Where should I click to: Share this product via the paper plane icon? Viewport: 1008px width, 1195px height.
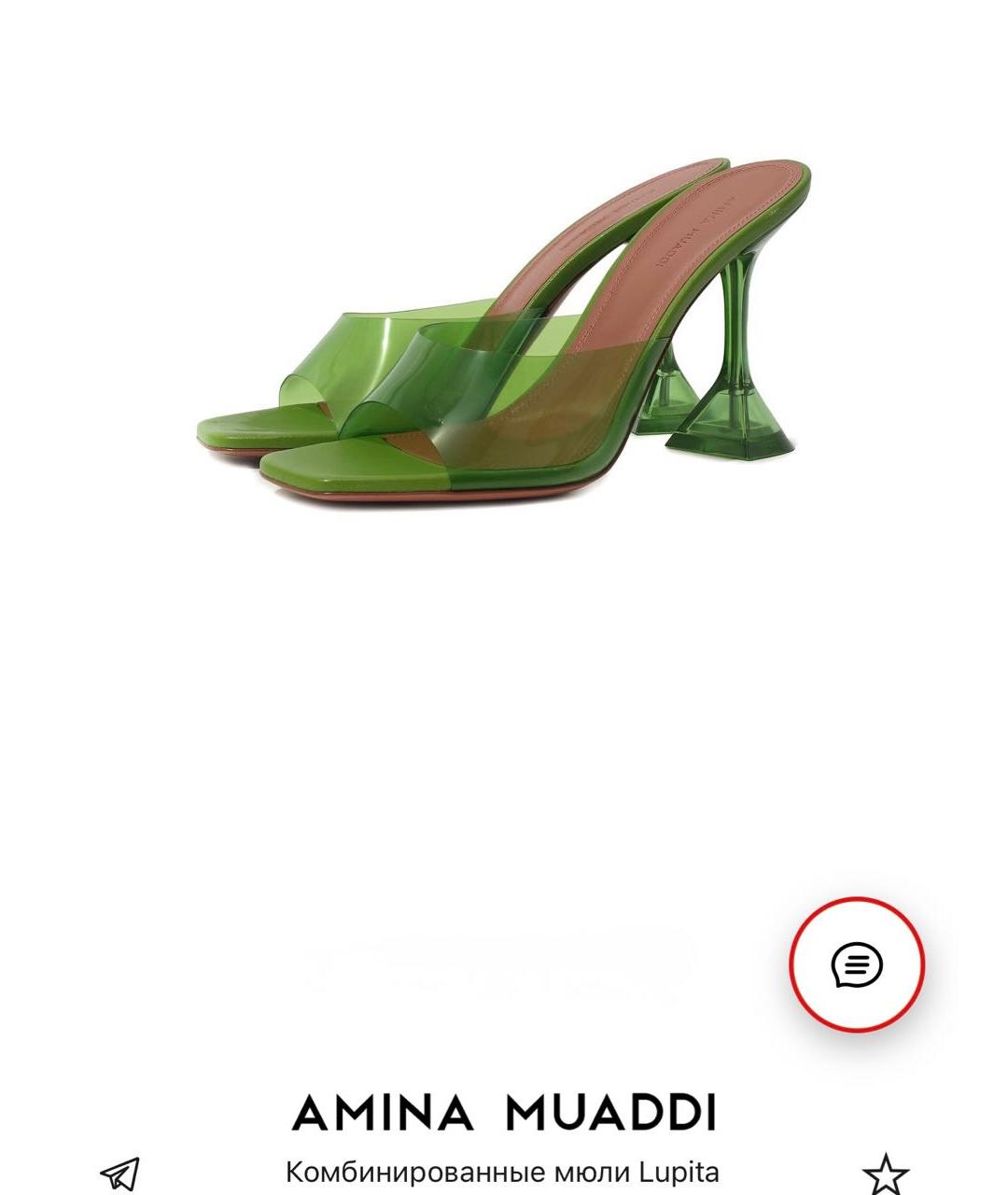[x=120, y=1174]
